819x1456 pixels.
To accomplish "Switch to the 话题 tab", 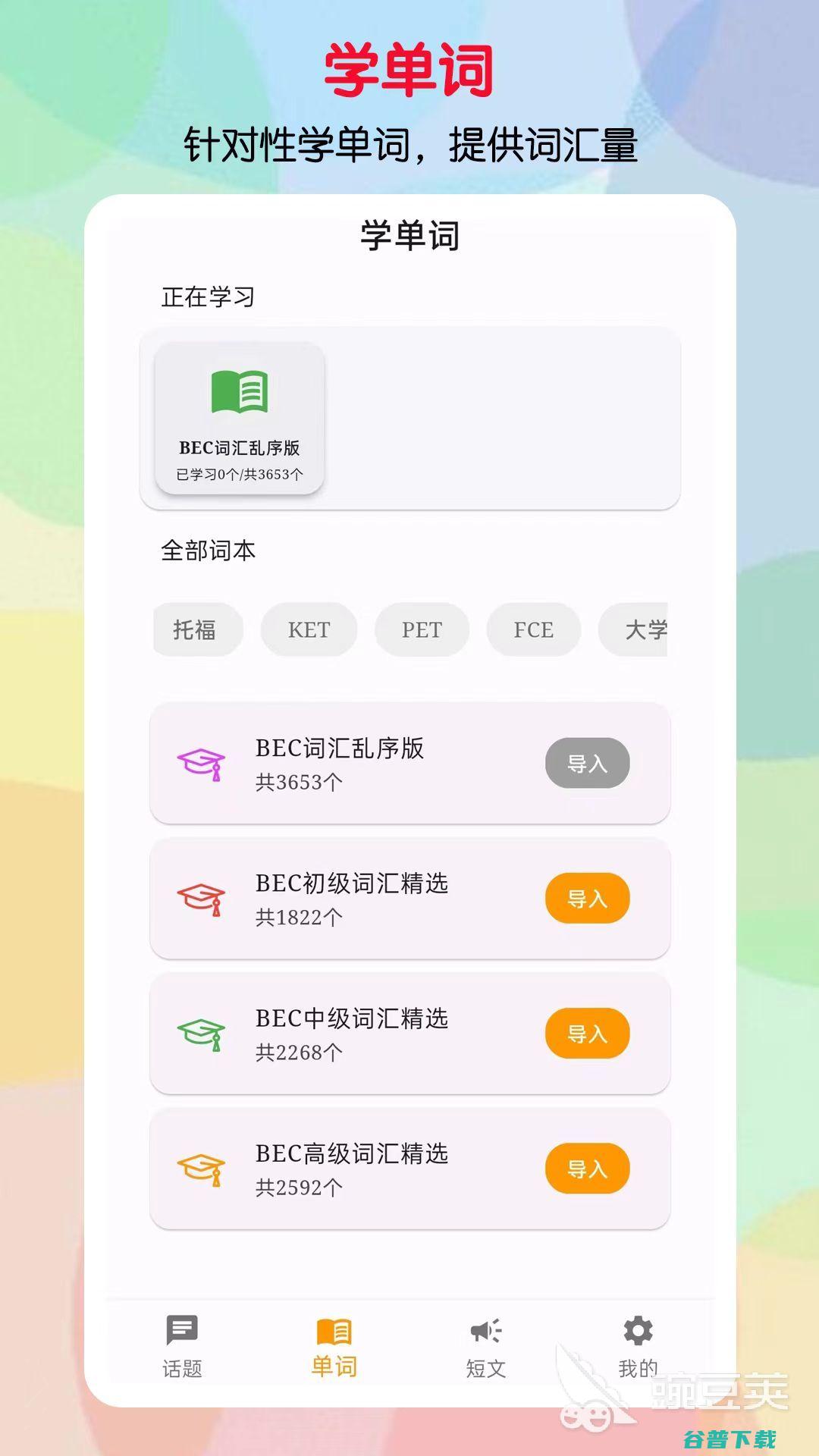I will pos(182,1365).
